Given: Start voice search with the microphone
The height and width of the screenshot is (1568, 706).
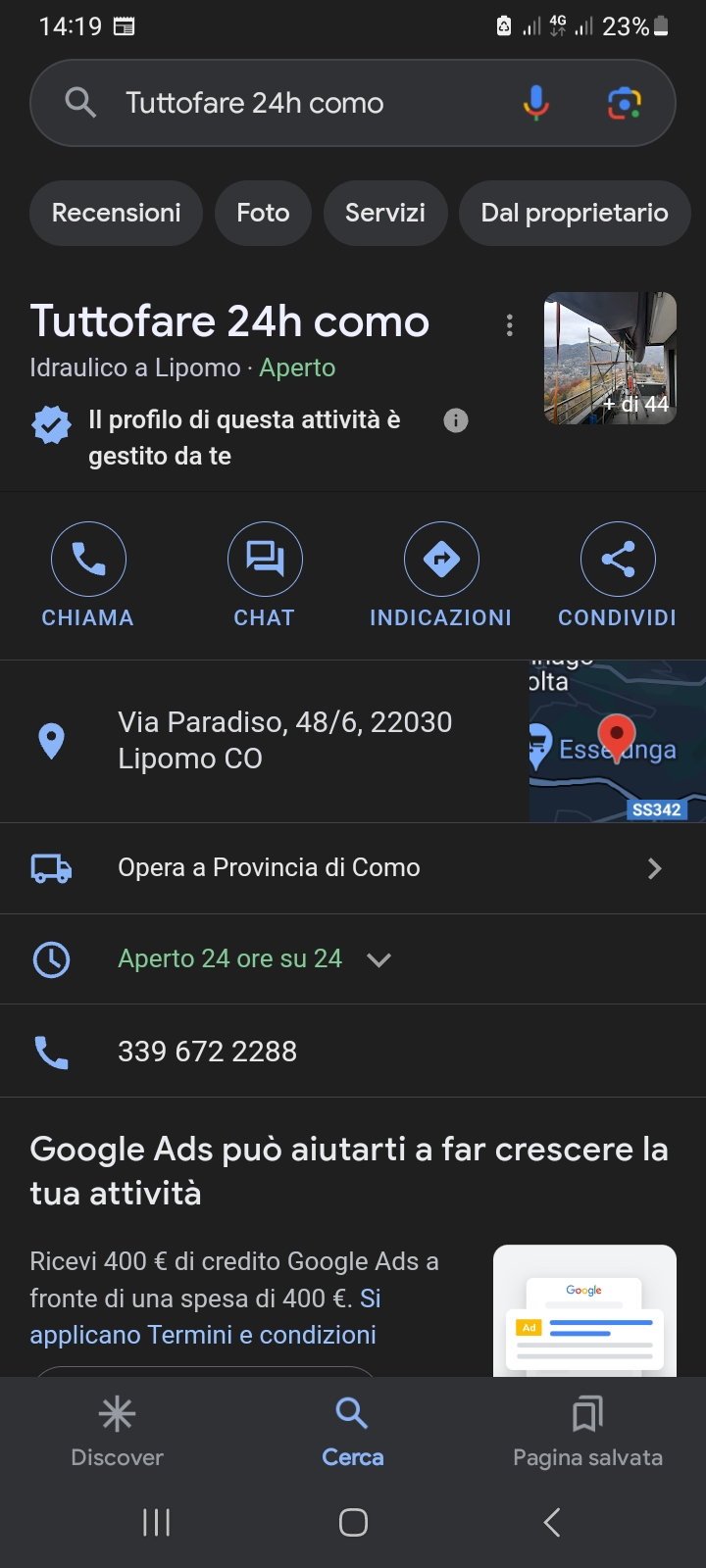Looking at the screenshot, I should [x=535, y=103].
